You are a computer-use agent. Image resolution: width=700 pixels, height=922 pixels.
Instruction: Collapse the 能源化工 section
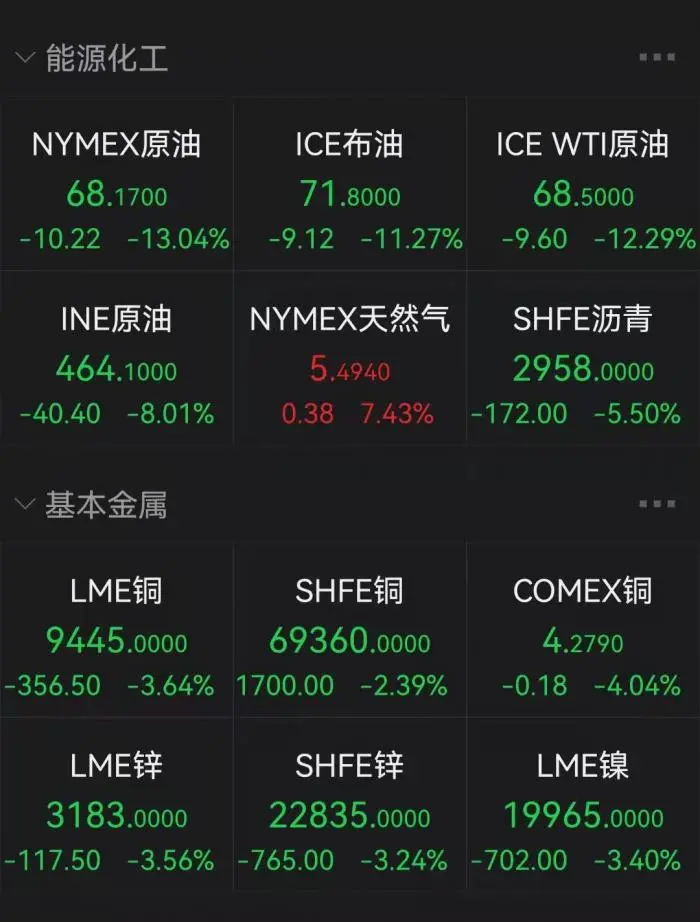(25, 58)
